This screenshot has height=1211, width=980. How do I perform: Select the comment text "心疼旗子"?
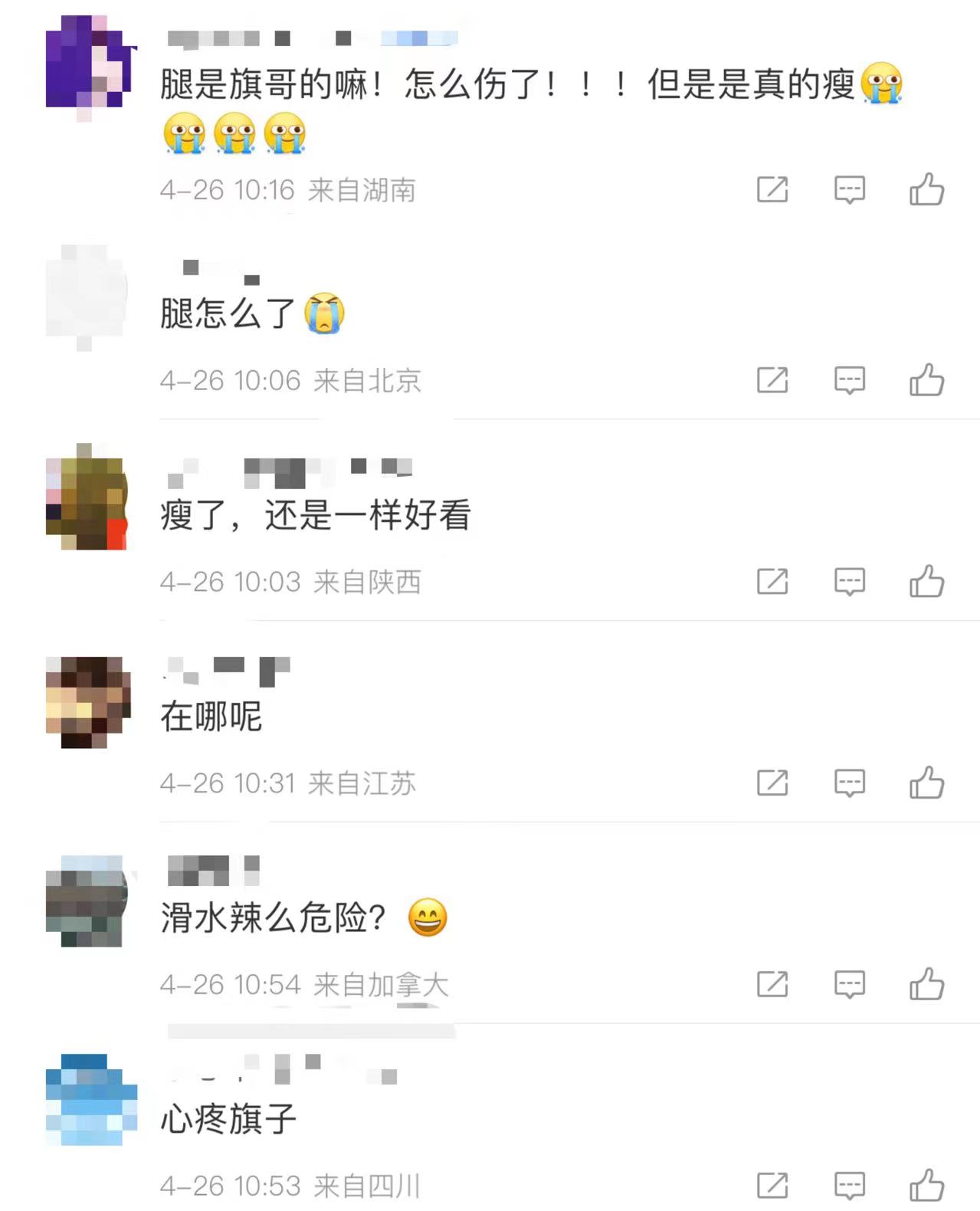click(x=227, y=1119)
